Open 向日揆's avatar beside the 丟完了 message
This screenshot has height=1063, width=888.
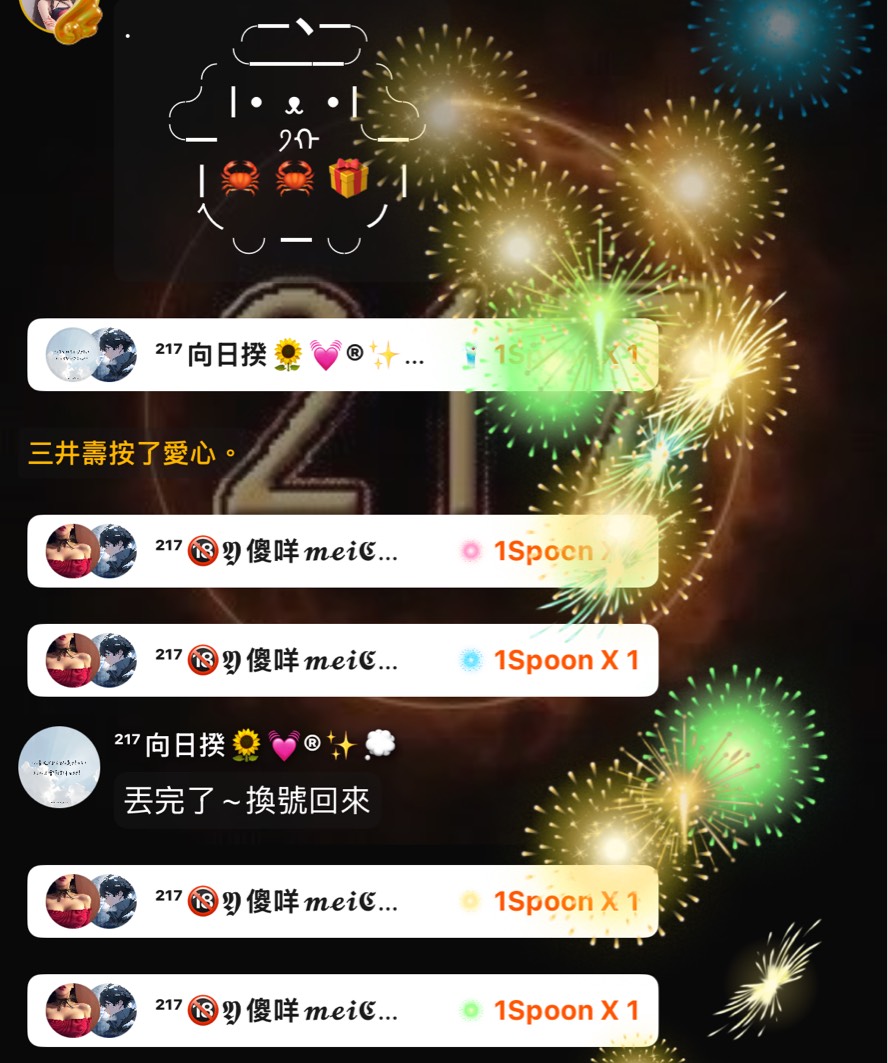pyautogui.click(x=59, y=767)
